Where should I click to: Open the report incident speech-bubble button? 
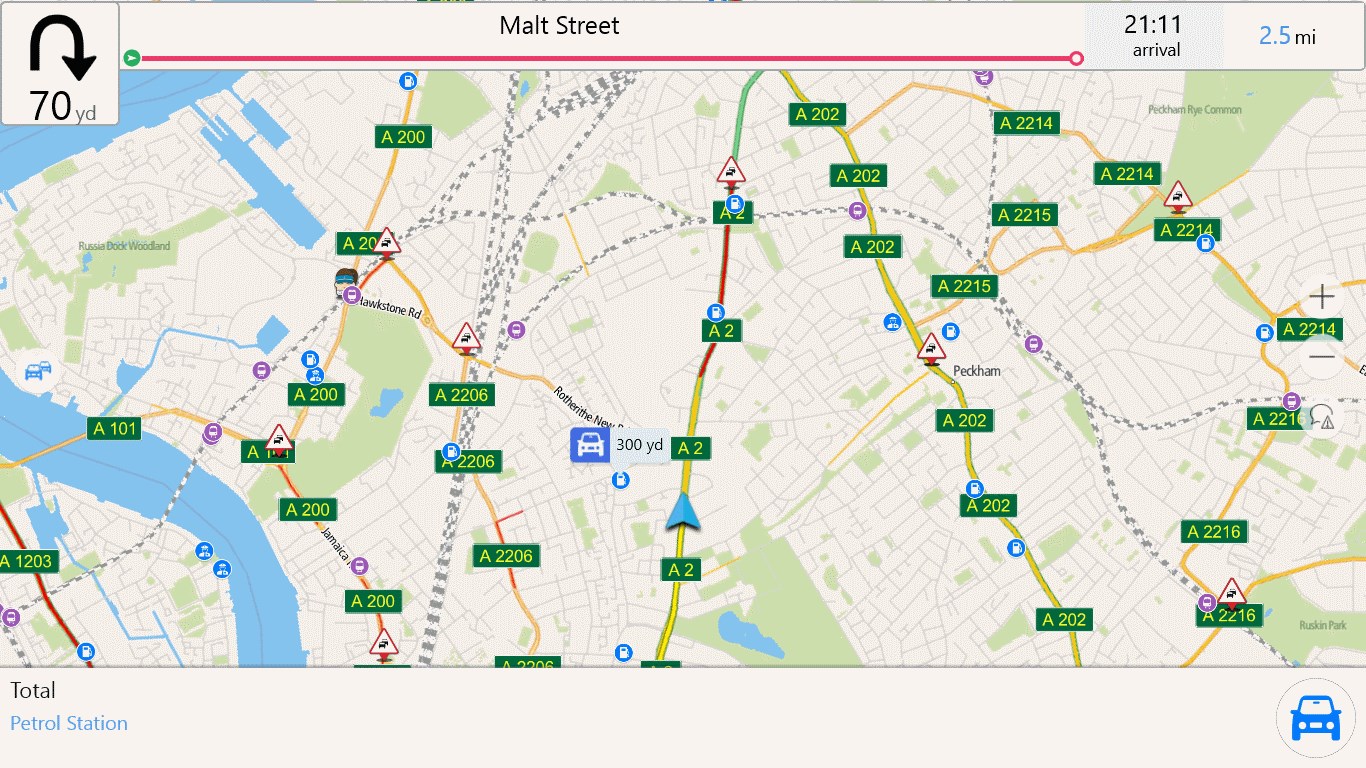coord(1322,418)
